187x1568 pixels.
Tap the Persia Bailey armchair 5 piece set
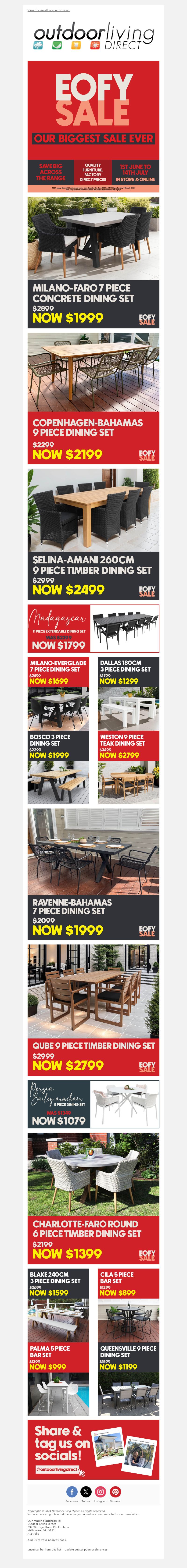click(93, 1104)
